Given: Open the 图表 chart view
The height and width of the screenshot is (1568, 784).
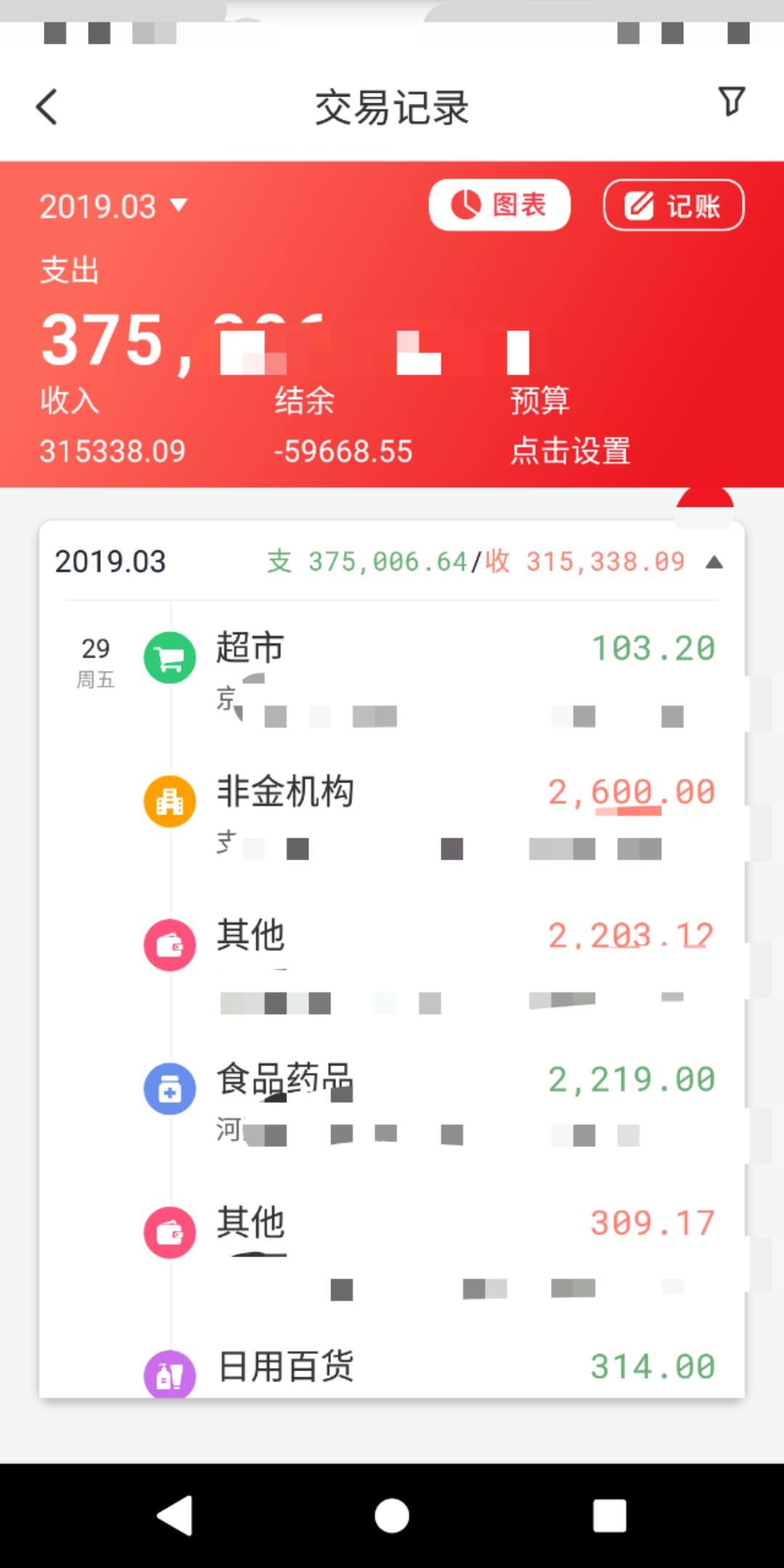Looking at the screenshot, I should [499, 205].
